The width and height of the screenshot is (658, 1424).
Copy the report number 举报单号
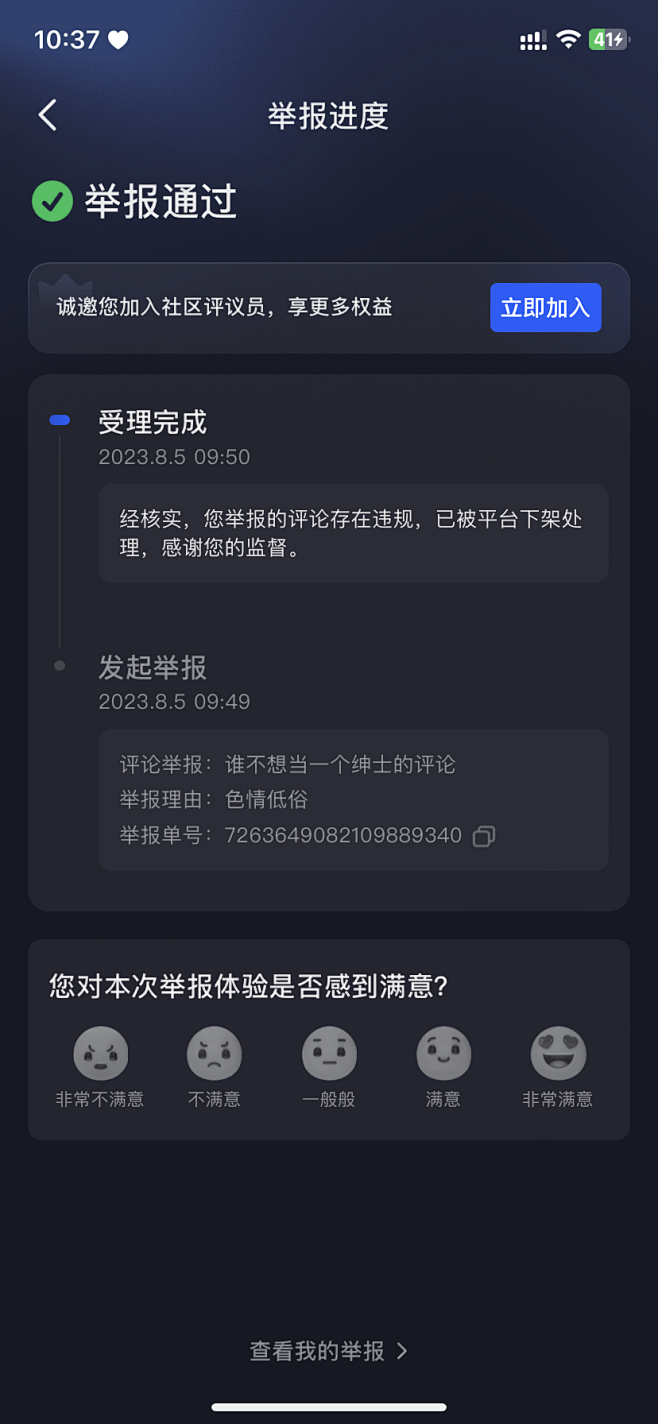coord(484,836)
